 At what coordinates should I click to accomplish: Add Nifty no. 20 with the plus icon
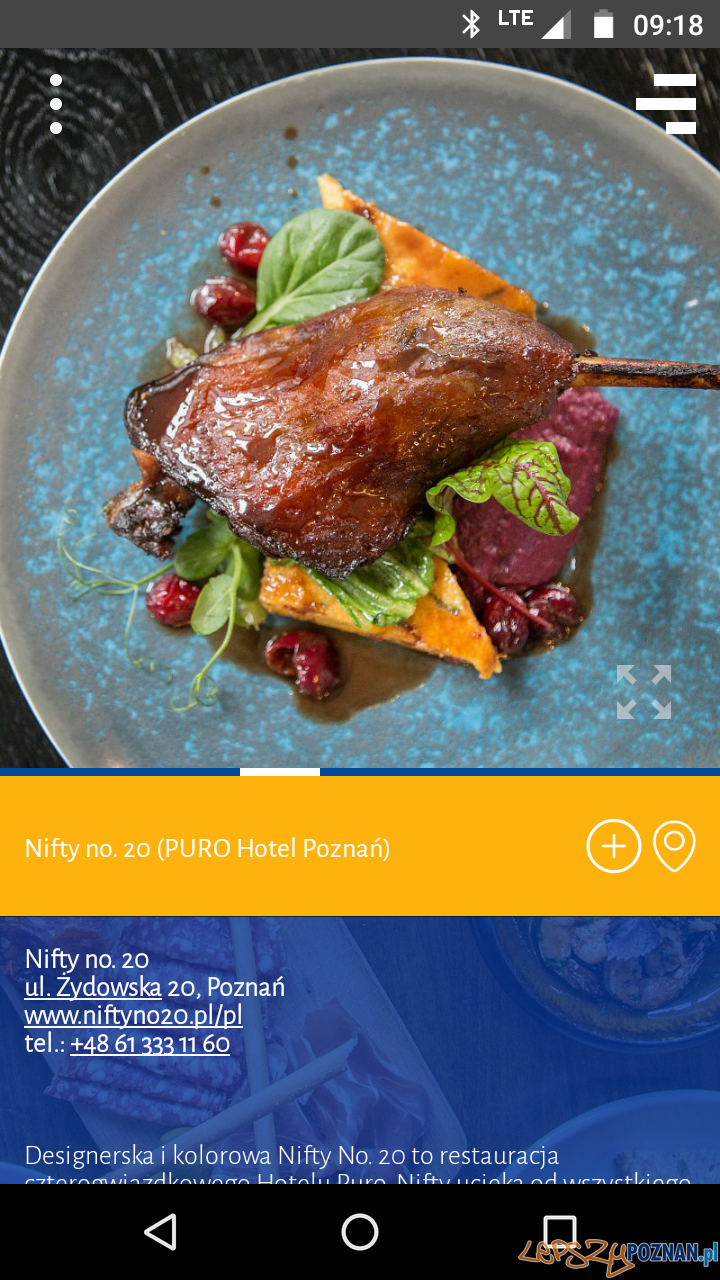(613, 847)
